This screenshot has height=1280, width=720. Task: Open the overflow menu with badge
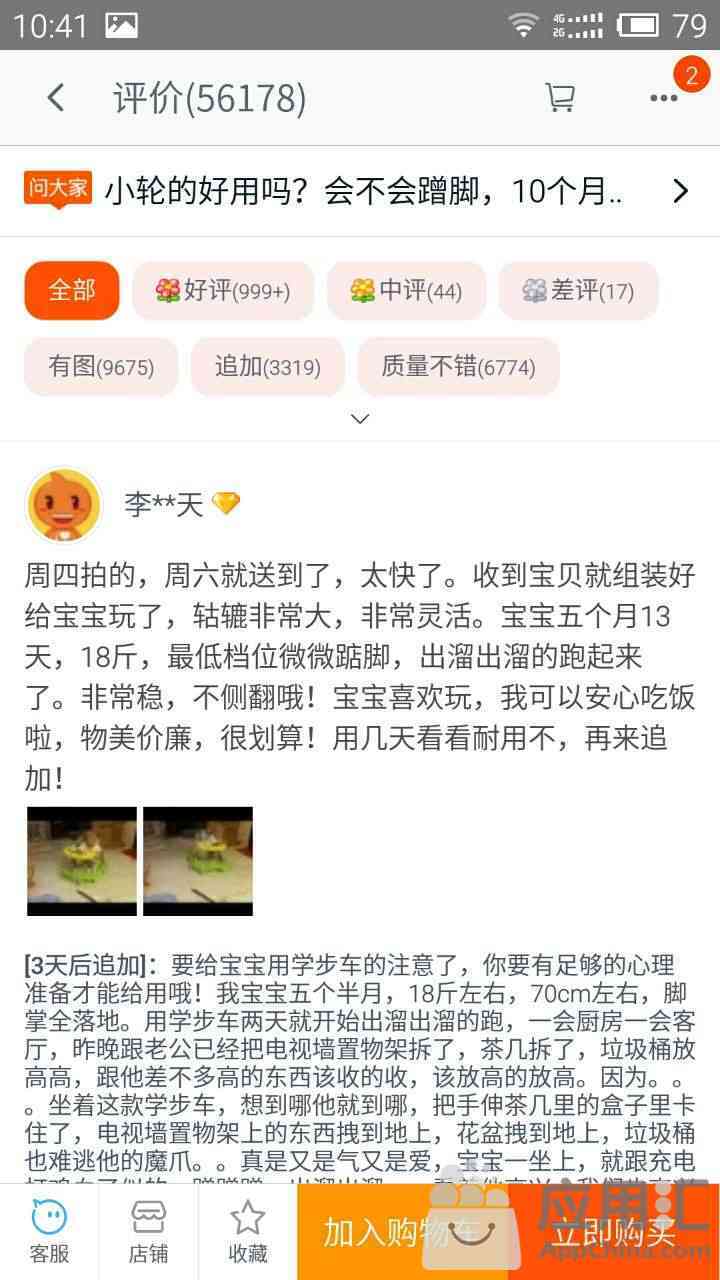click(664, 98)
